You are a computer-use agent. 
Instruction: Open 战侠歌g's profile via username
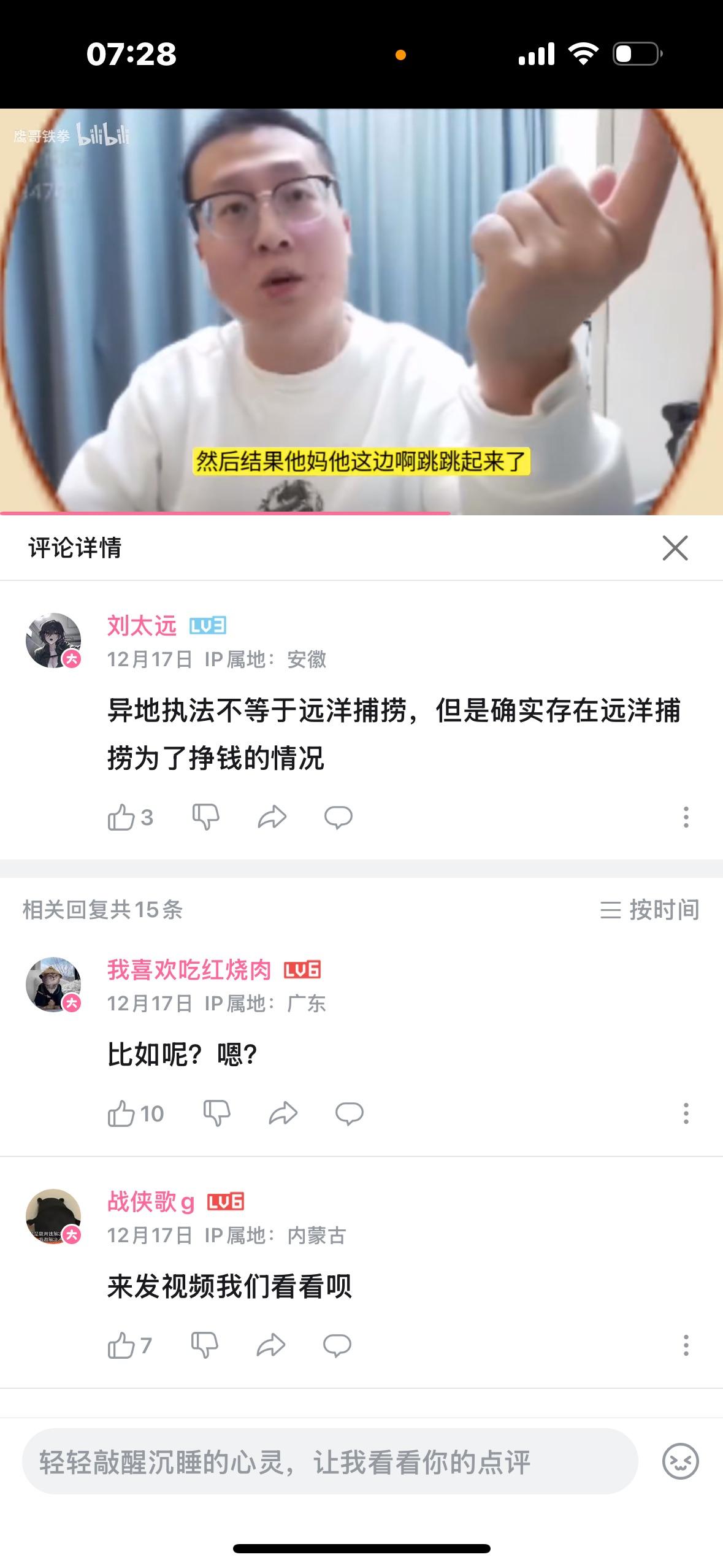[x=151, y=1202]
